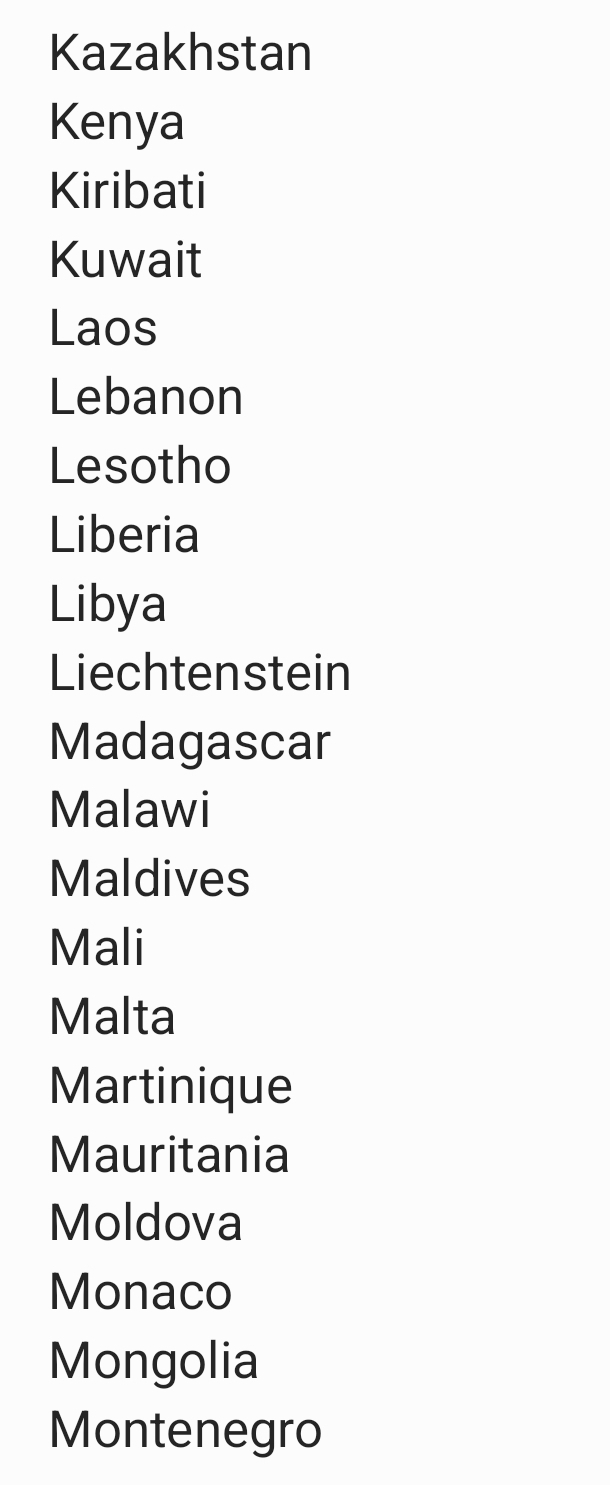Tap the Lebanon entry

tap(146, 397)
